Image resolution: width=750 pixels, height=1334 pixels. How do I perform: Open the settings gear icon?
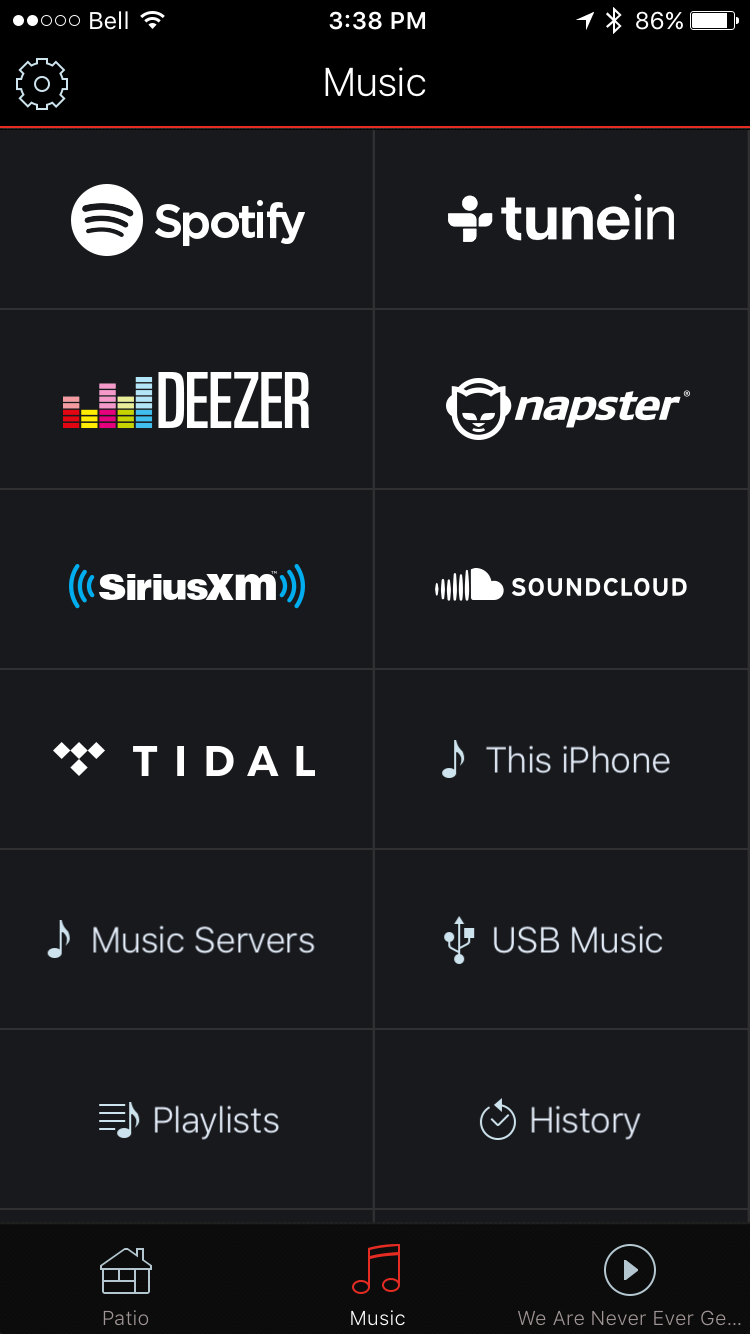(x=42, y=84)
